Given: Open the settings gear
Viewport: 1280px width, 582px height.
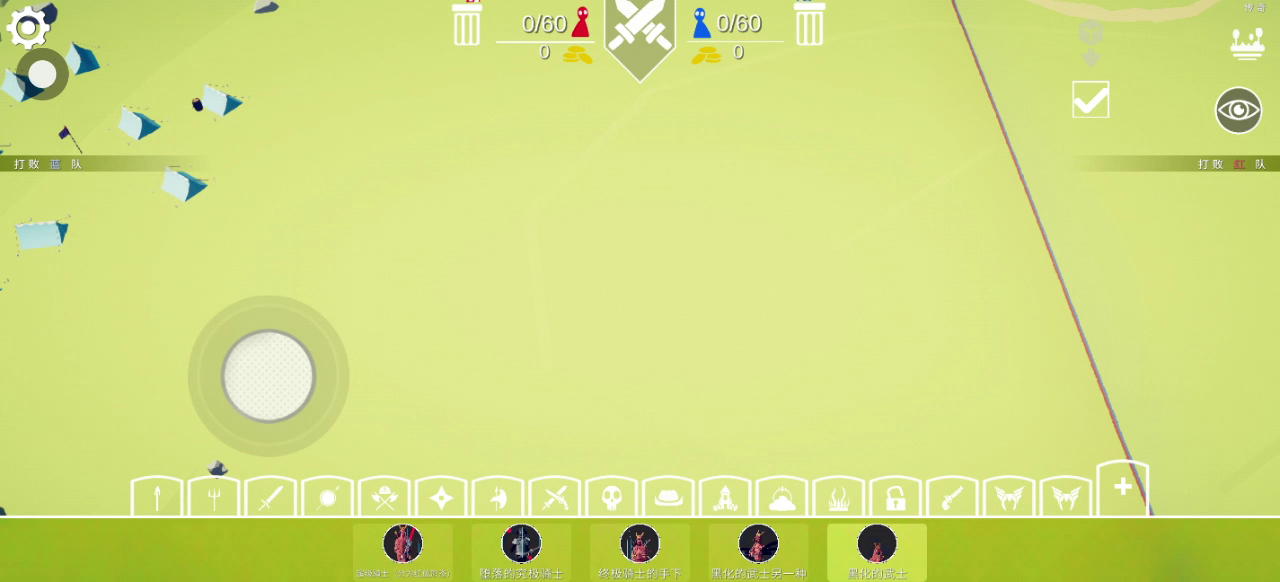Looking at the screenshot, I should [x=28, y=27].
